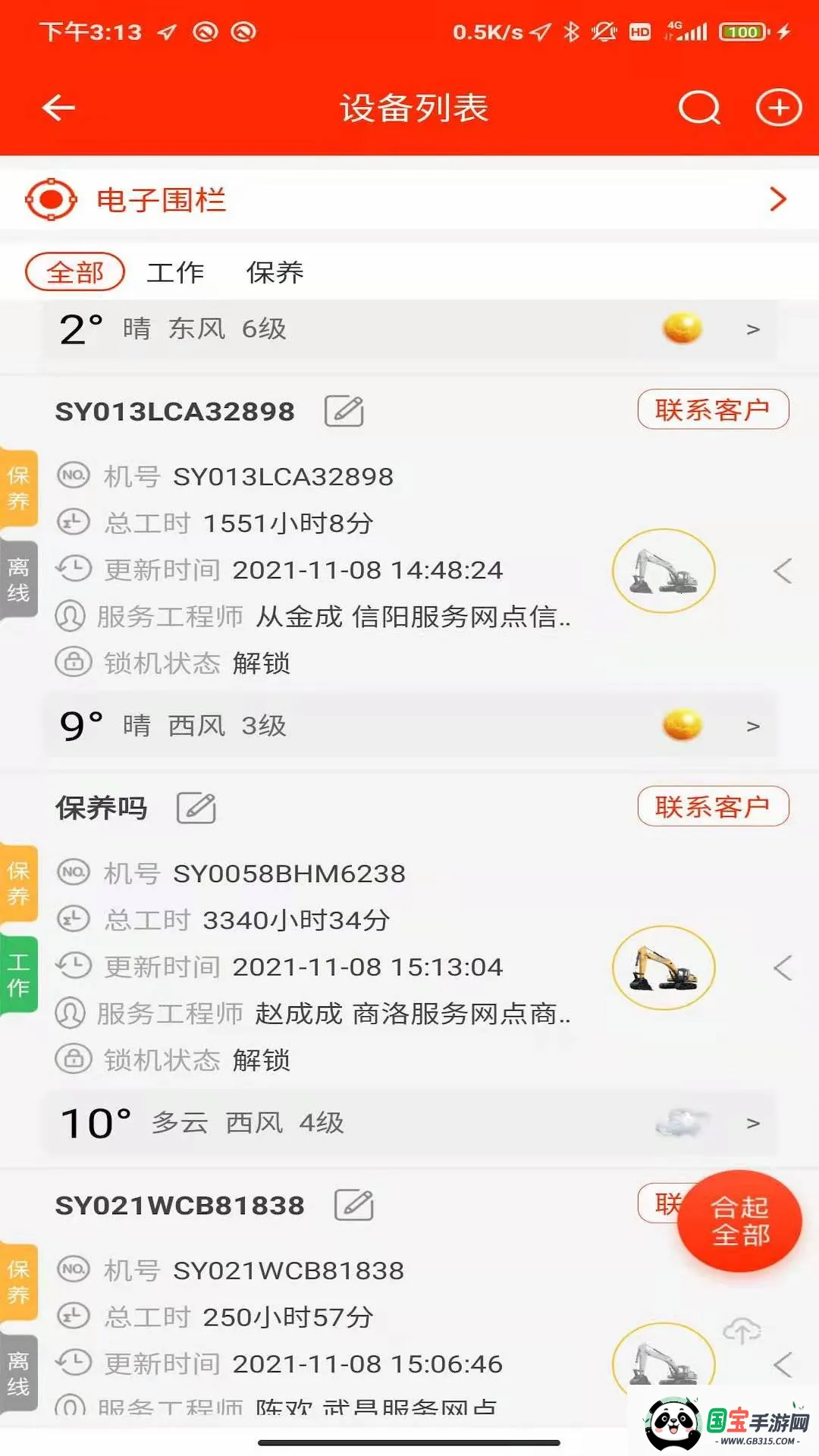The width and height of the screenshot is (819, 1456).
Task: Open the 10° 多云 西风 4级 weather row
Action: 409,1123
